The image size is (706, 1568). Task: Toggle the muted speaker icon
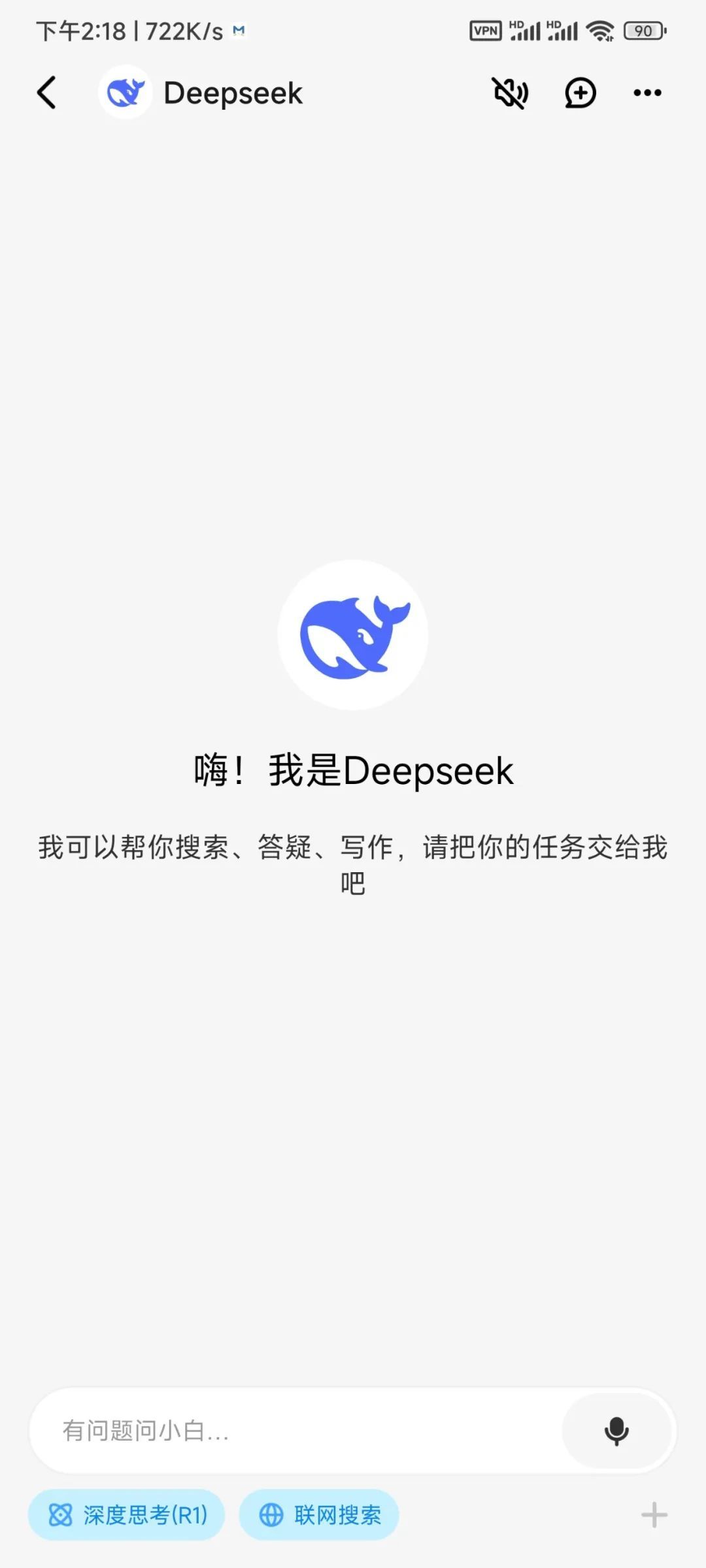(x=510, y=93)
